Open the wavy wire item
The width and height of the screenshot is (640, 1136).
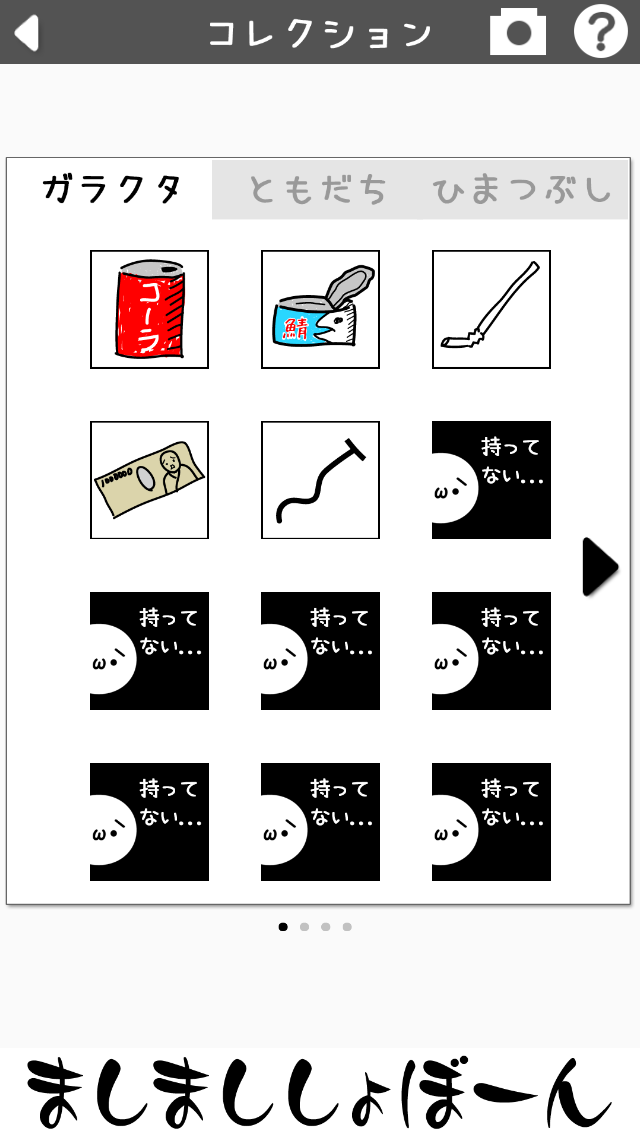[x=320, y=480]
